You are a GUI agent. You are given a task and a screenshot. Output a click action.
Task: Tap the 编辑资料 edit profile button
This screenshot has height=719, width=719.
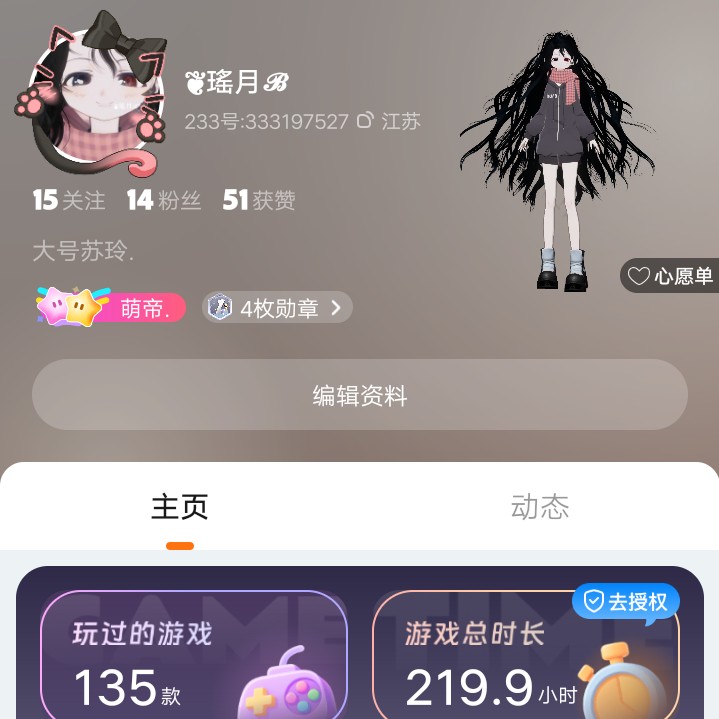359,396
